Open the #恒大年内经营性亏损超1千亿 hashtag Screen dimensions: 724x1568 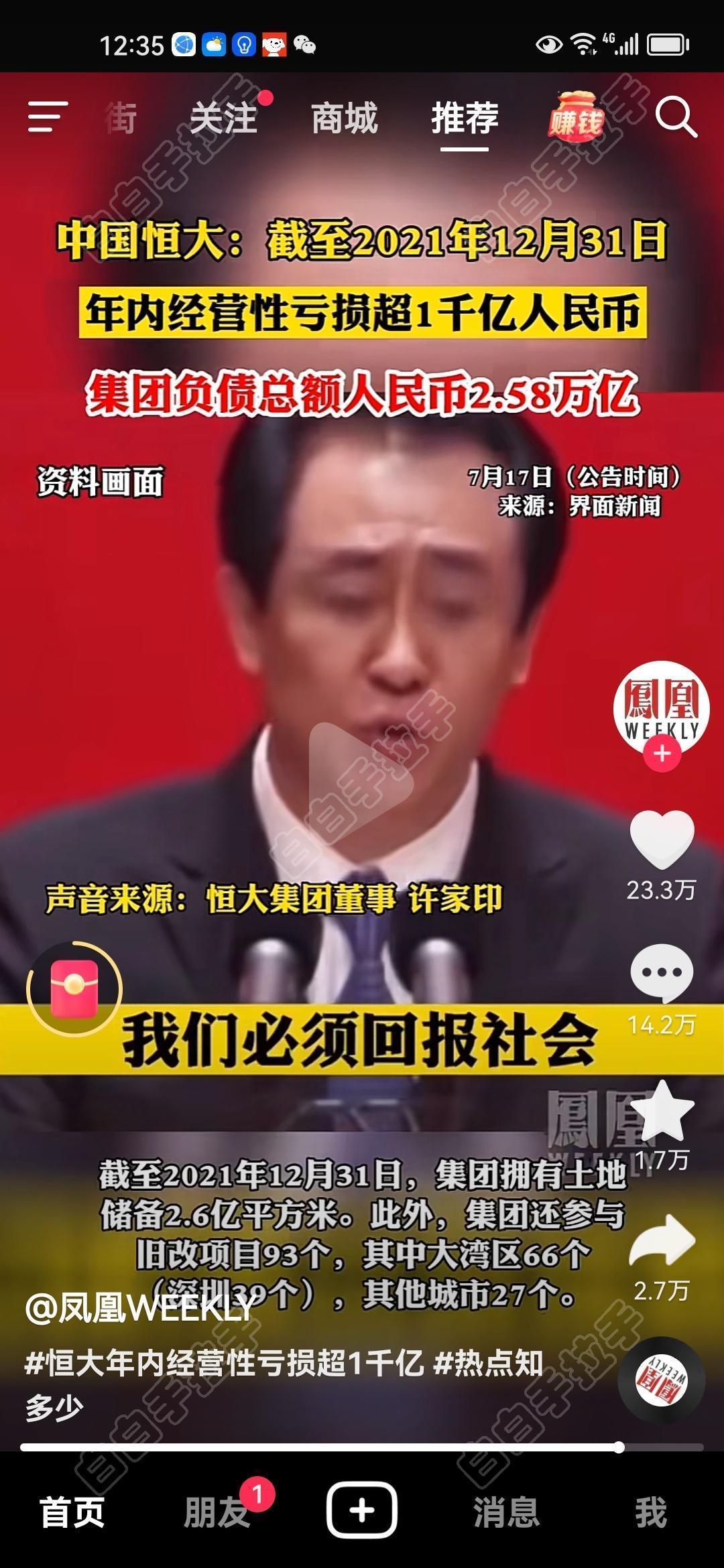click(x=224, y=1363)
